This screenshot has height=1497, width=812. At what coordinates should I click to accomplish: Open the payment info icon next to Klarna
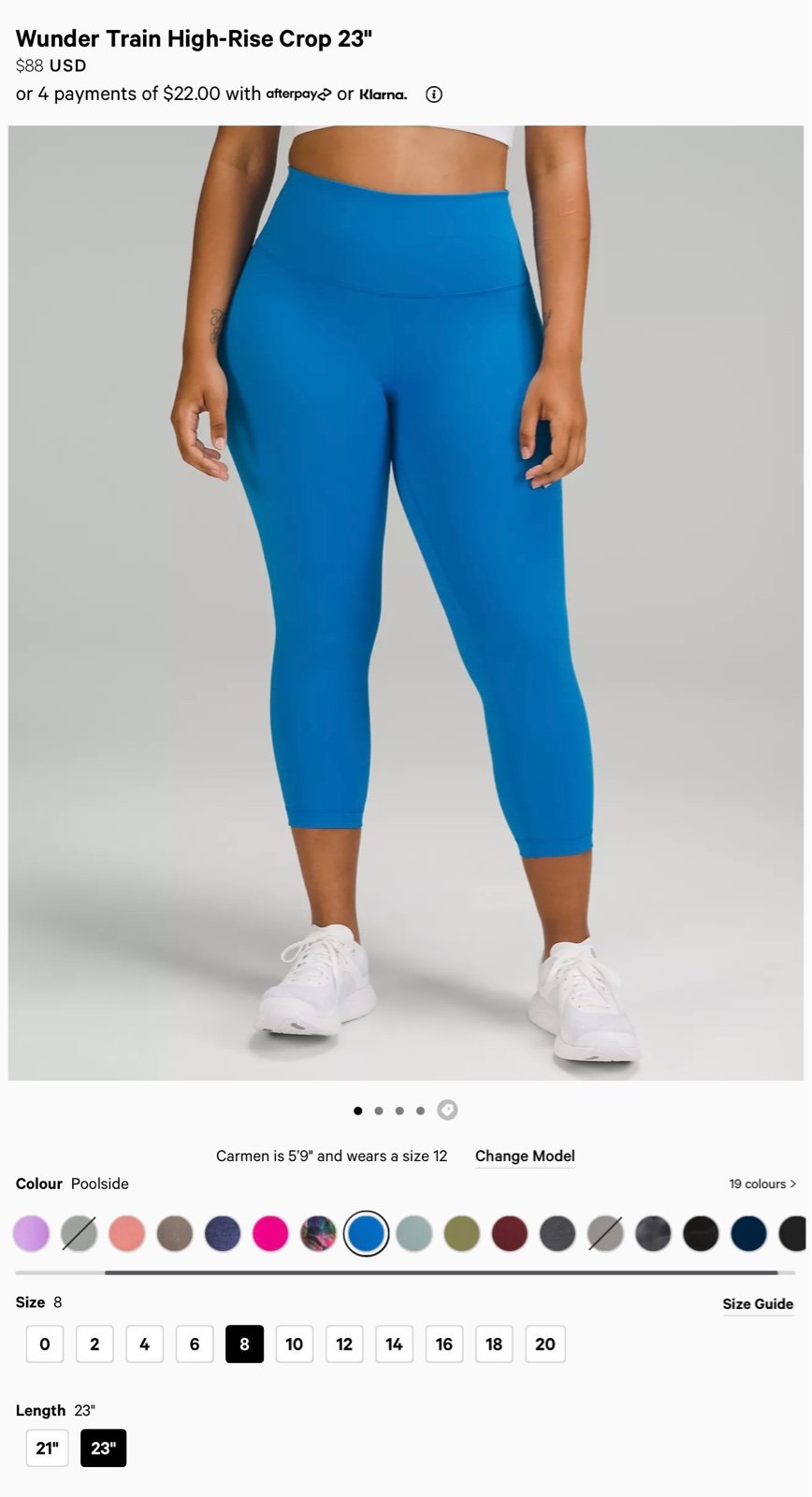[x=434, y=94]
